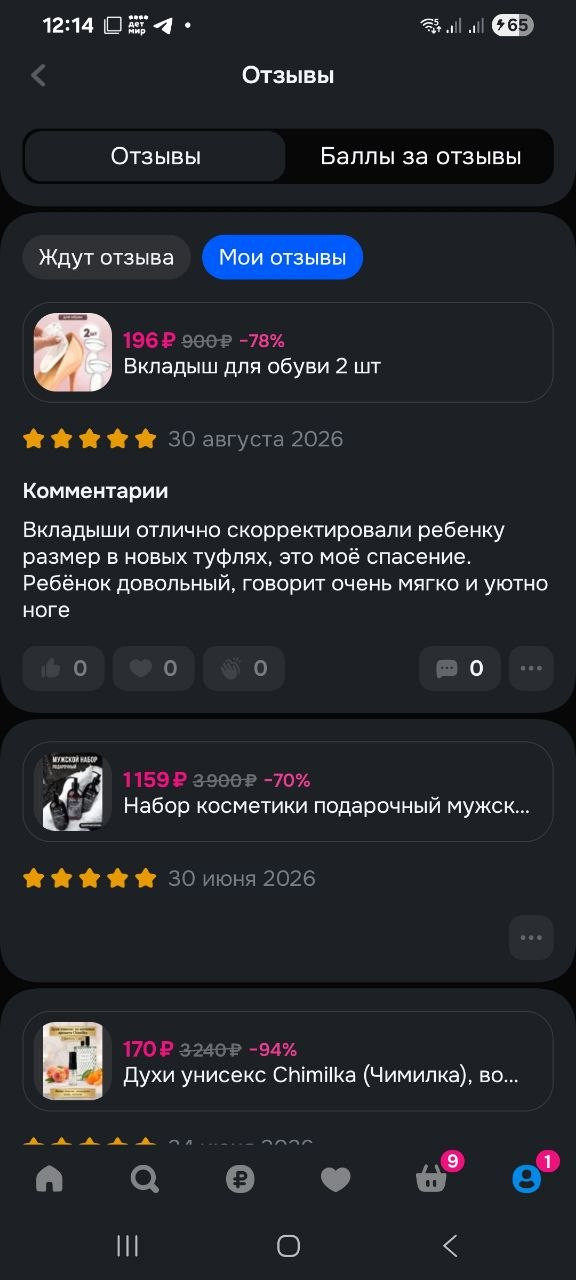Select the Мои отзывы chip
Screen dimensions: 576x1280
point(282,258)
